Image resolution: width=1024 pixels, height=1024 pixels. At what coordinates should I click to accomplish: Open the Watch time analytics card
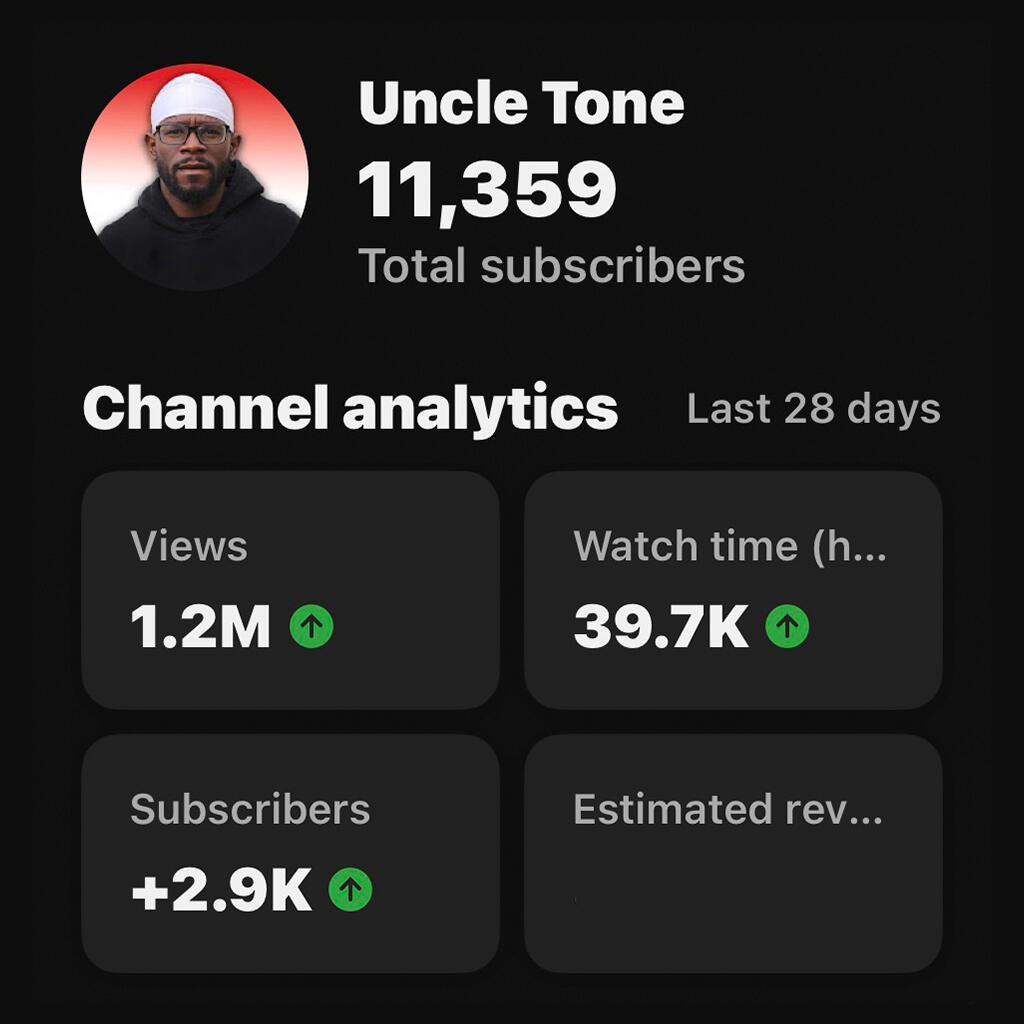(733, 590)
